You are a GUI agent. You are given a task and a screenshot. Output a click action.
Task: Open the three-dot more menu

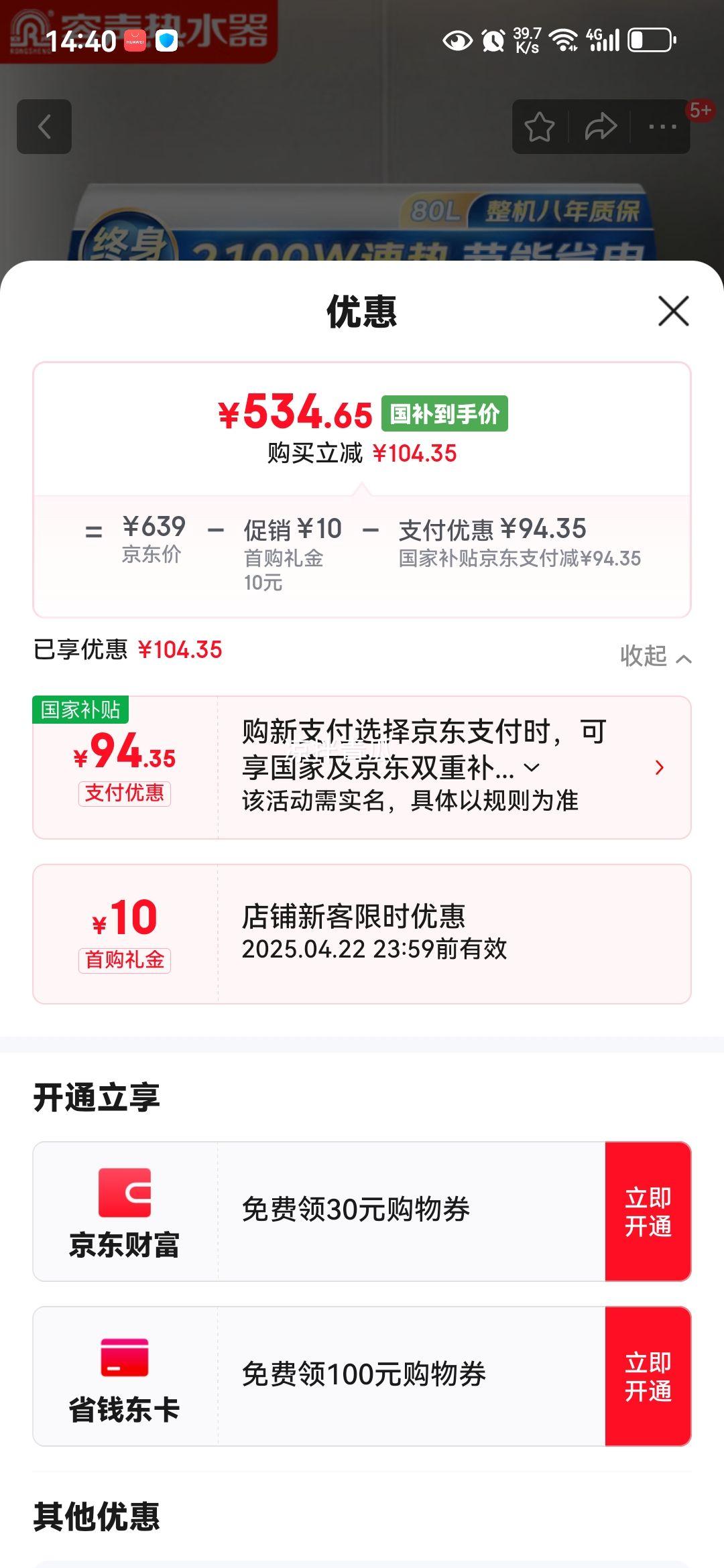662,127
